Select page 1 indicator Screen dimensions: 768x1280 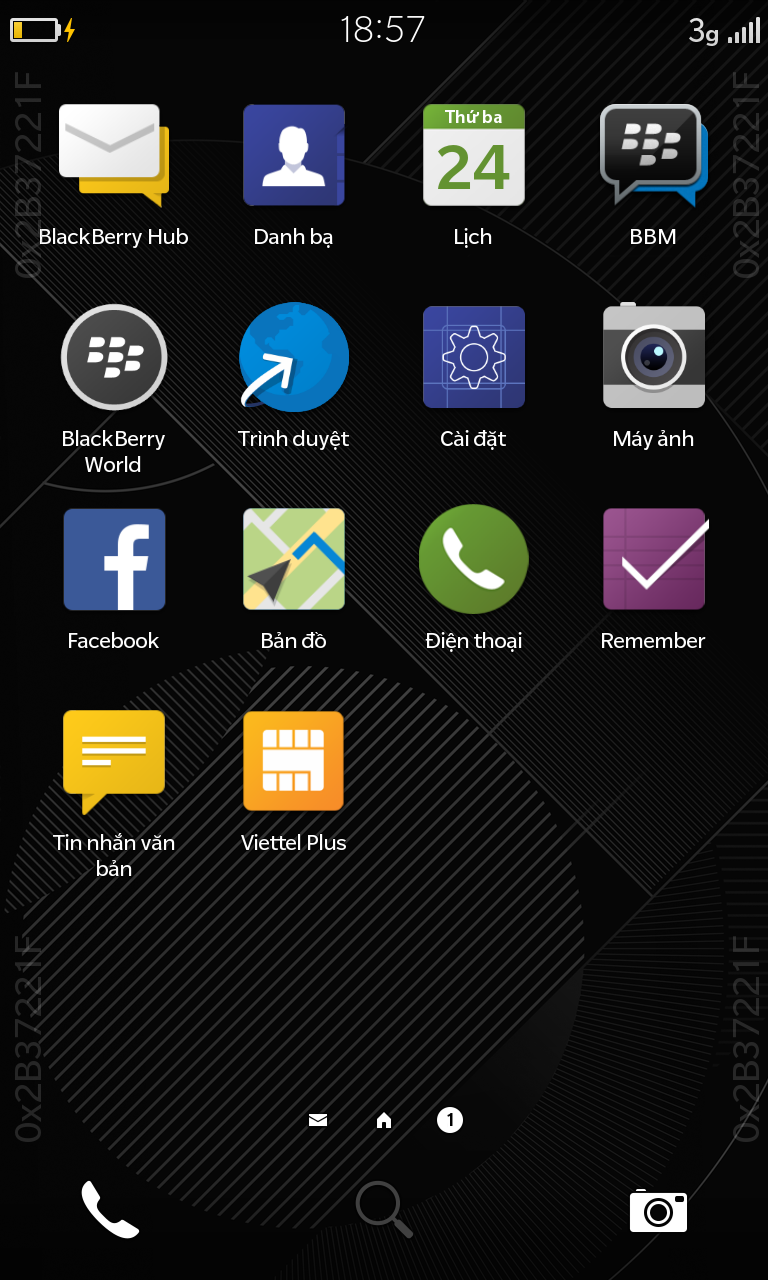450,1120
